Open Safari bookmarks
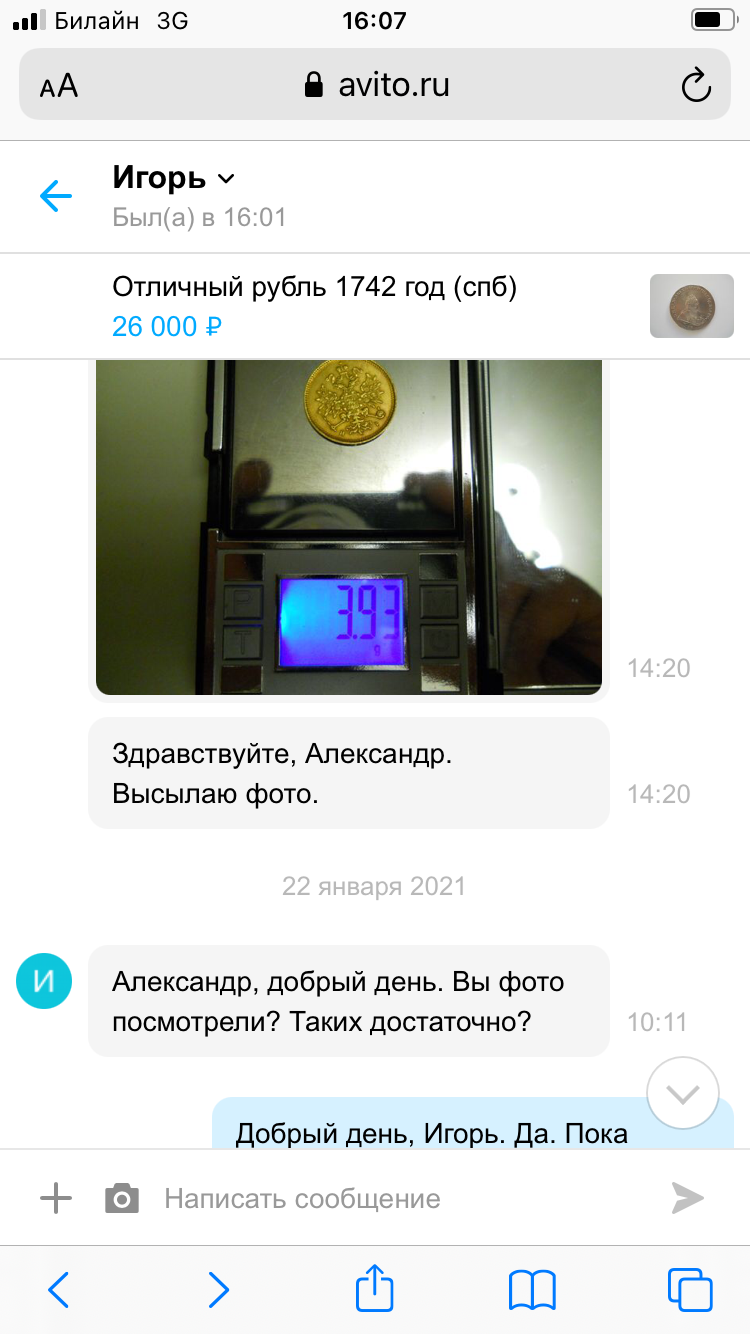Screen dimensions: 750x1334 (532, 1289)
